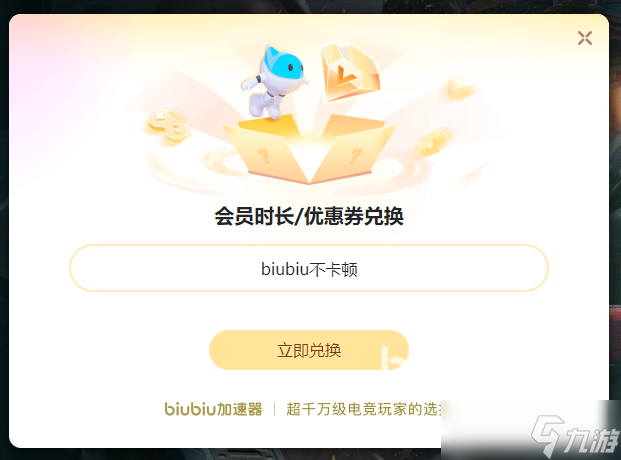Focus the coupon code input field
The height and width of the screenshot is (460, 621).
(309, 268)
